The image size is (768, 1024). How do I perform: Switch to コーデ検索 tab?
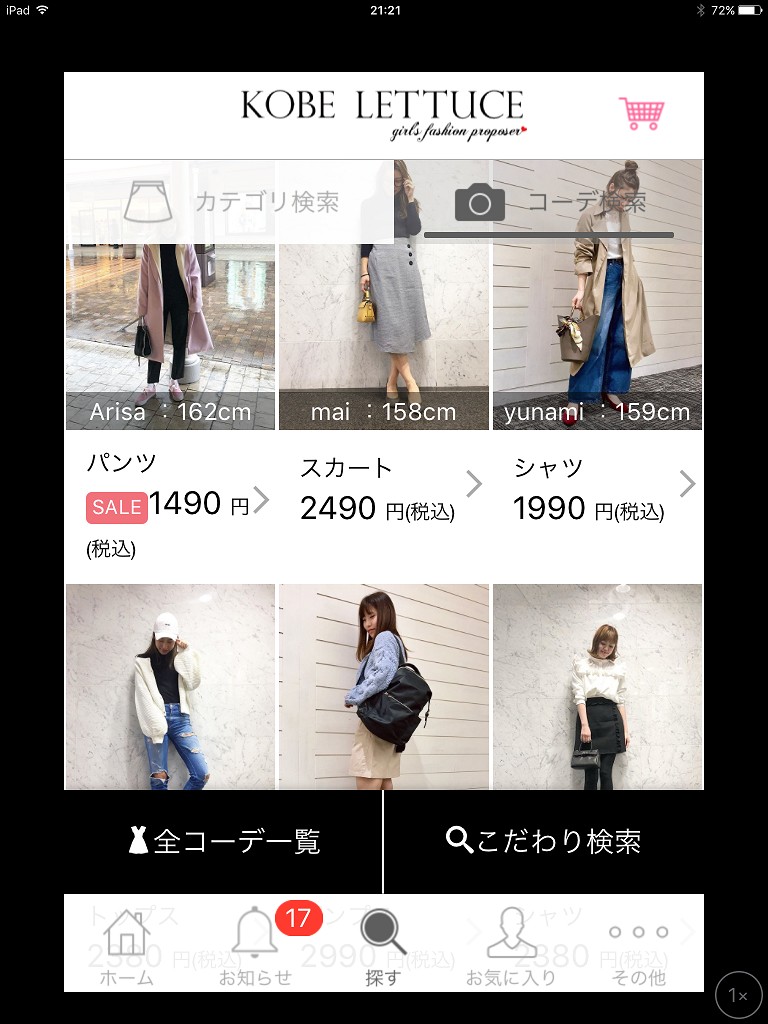point(549,202)
